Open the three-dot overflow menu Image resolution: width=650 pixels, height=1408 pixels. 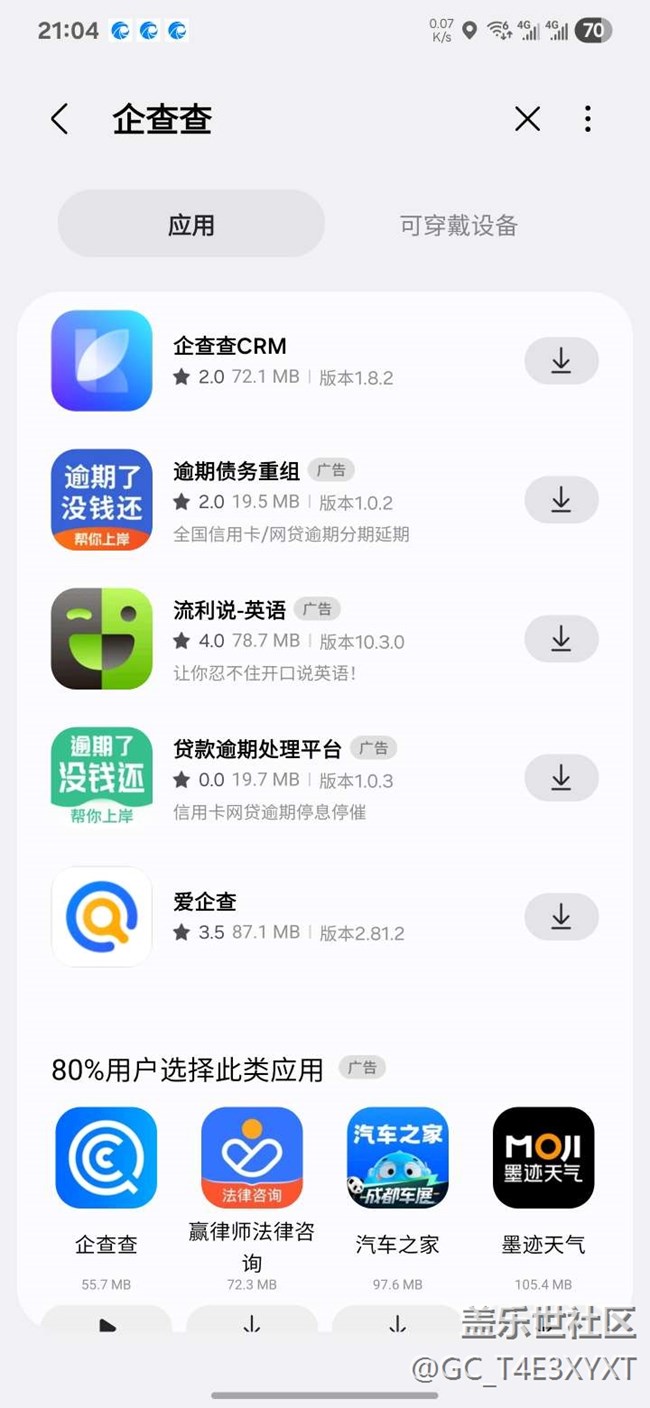588,120
